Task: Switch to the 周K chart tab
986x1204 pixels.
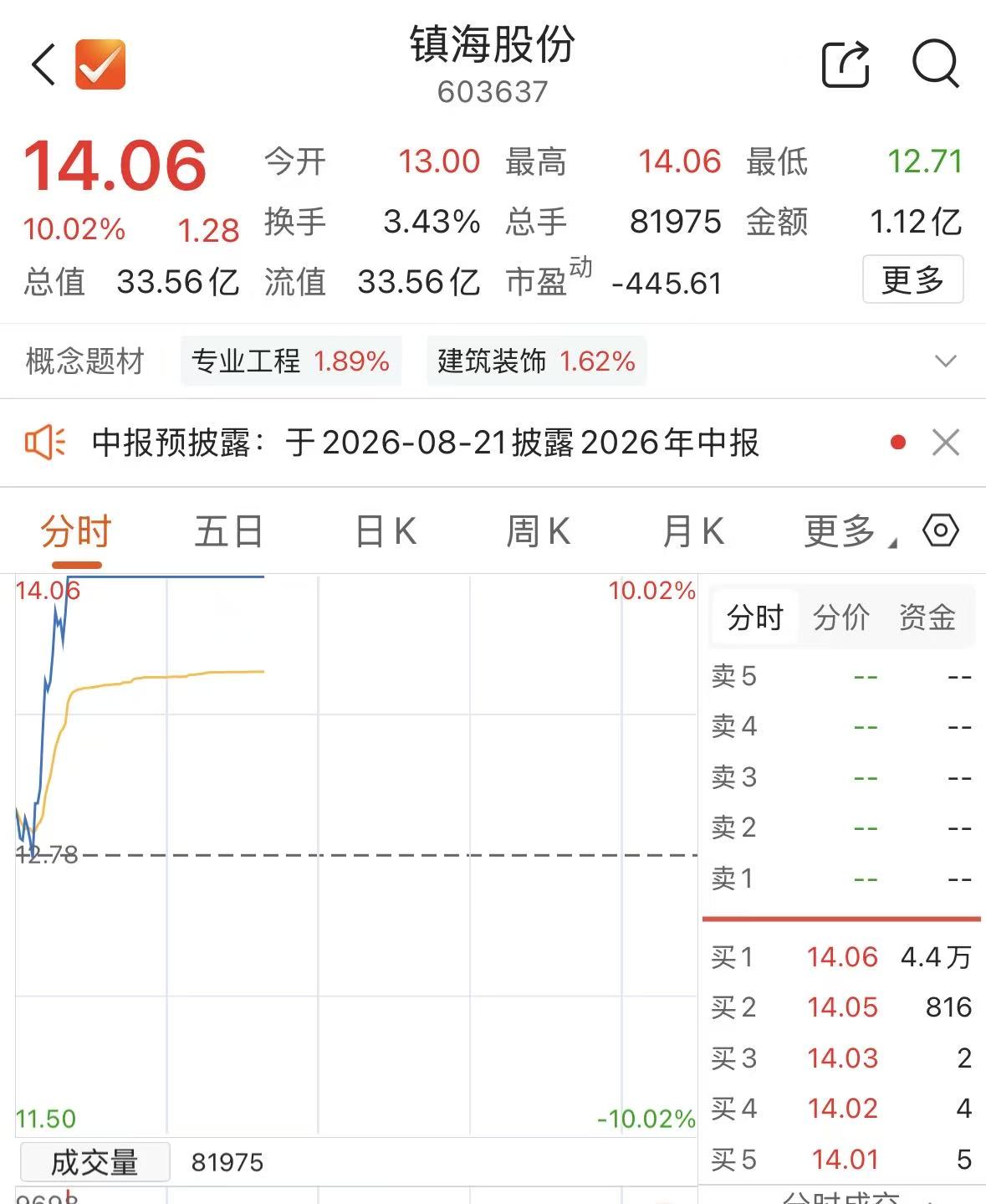Action: [538, 531]
